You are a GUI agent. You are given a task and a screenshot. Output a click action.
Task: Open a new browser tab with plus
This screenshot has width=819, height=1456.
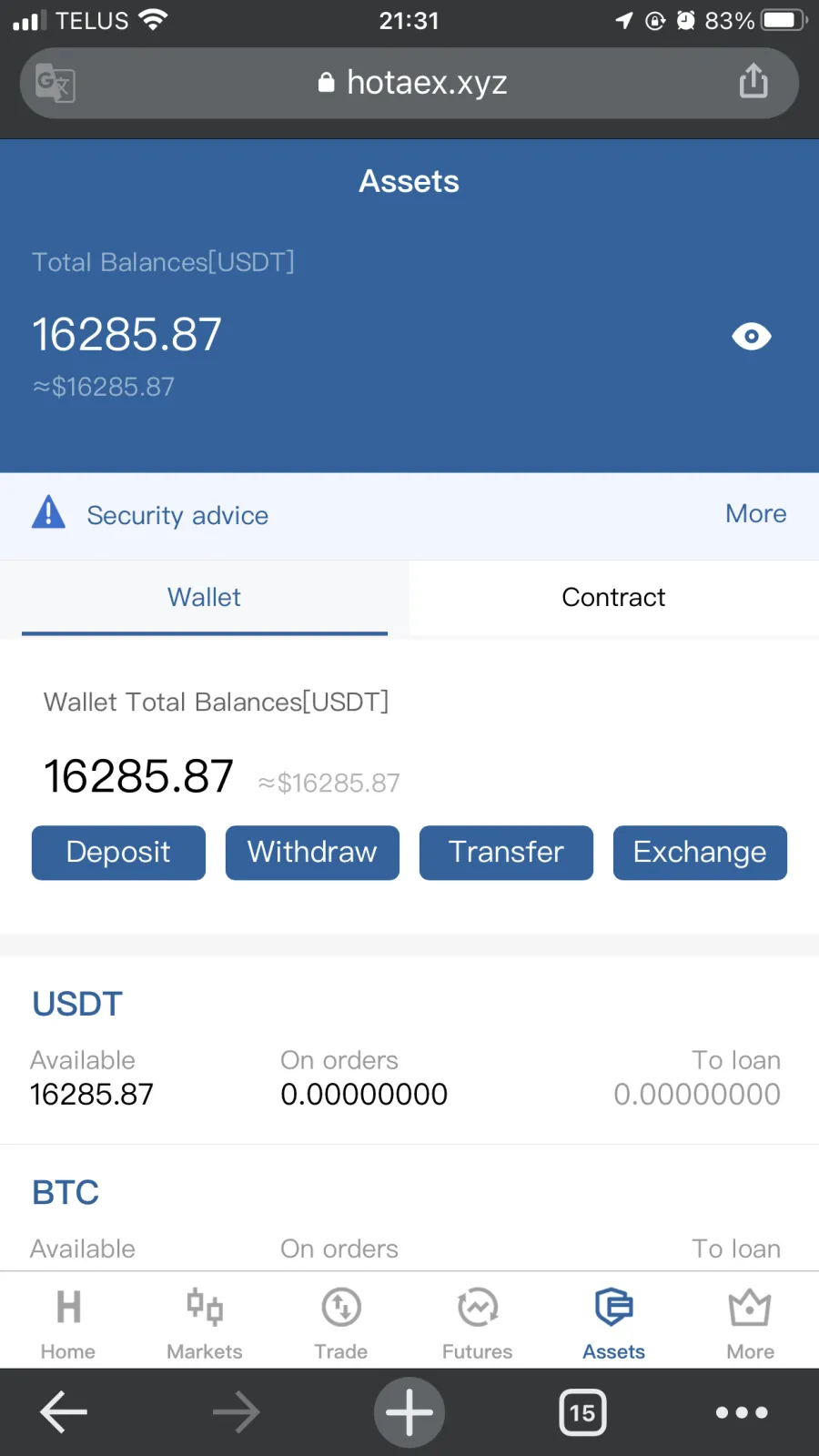409,1412
